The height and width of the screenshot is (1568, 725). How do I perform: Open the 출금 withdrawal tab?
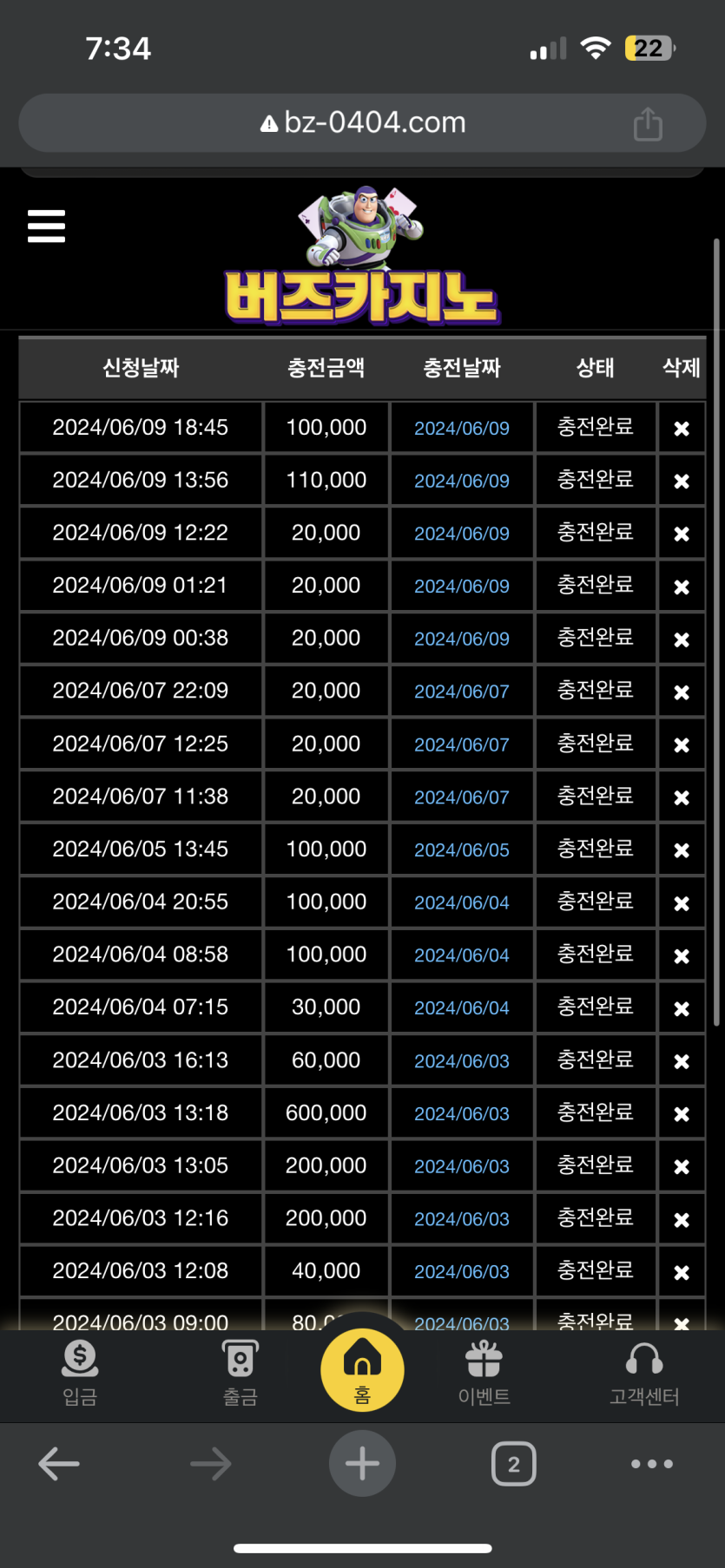click(x=240, y=1373)
